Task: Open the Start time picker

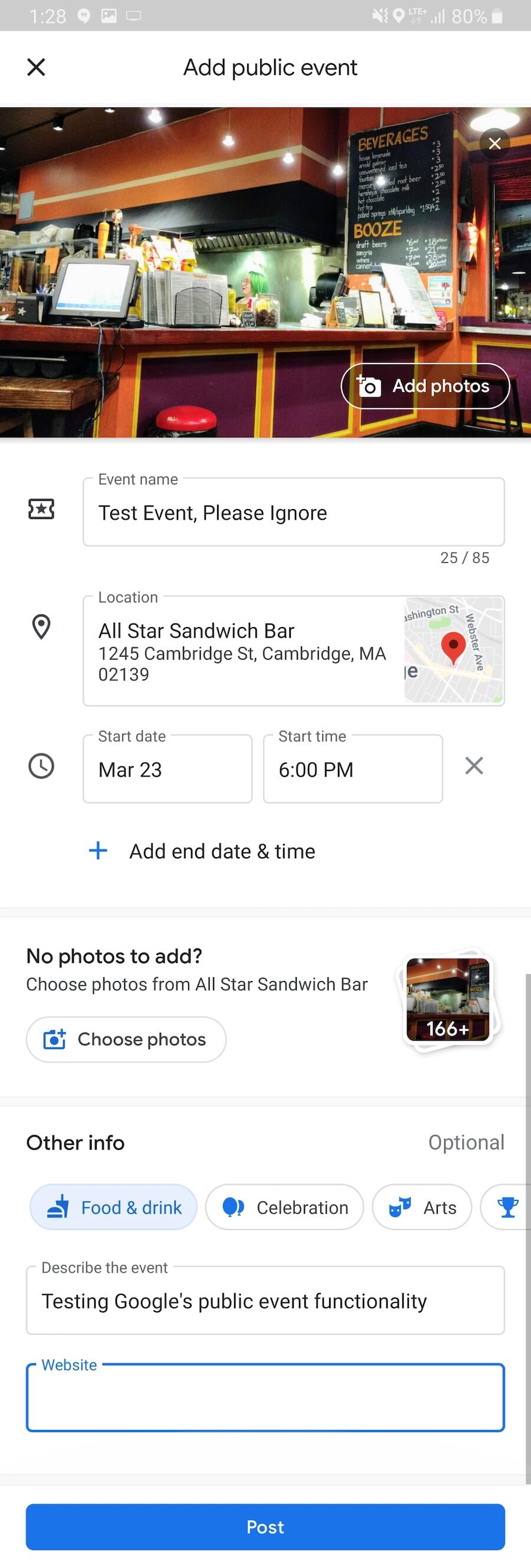Action: point(353,769)
